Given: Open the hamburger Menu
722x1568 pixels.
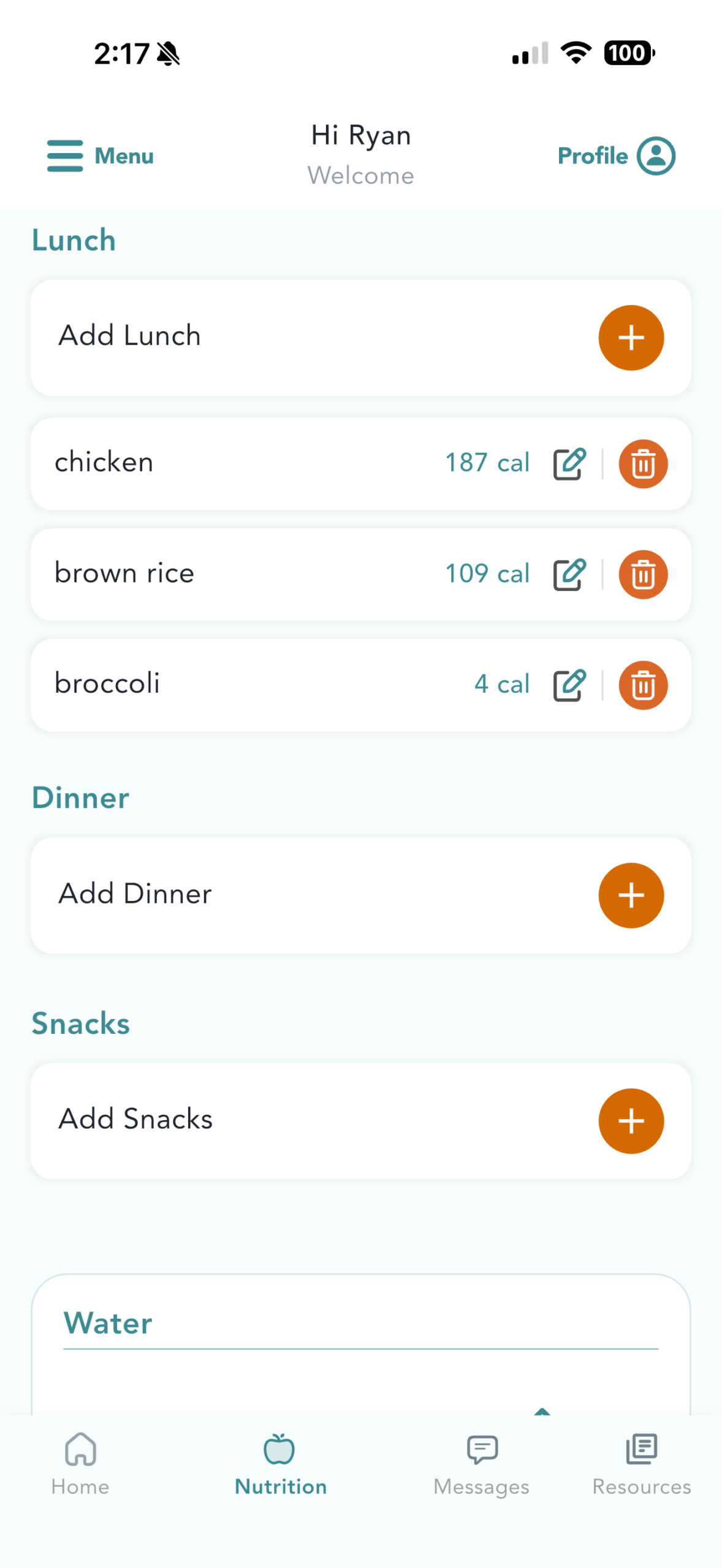Looking at the screenshot, I should tap(100, 156).
